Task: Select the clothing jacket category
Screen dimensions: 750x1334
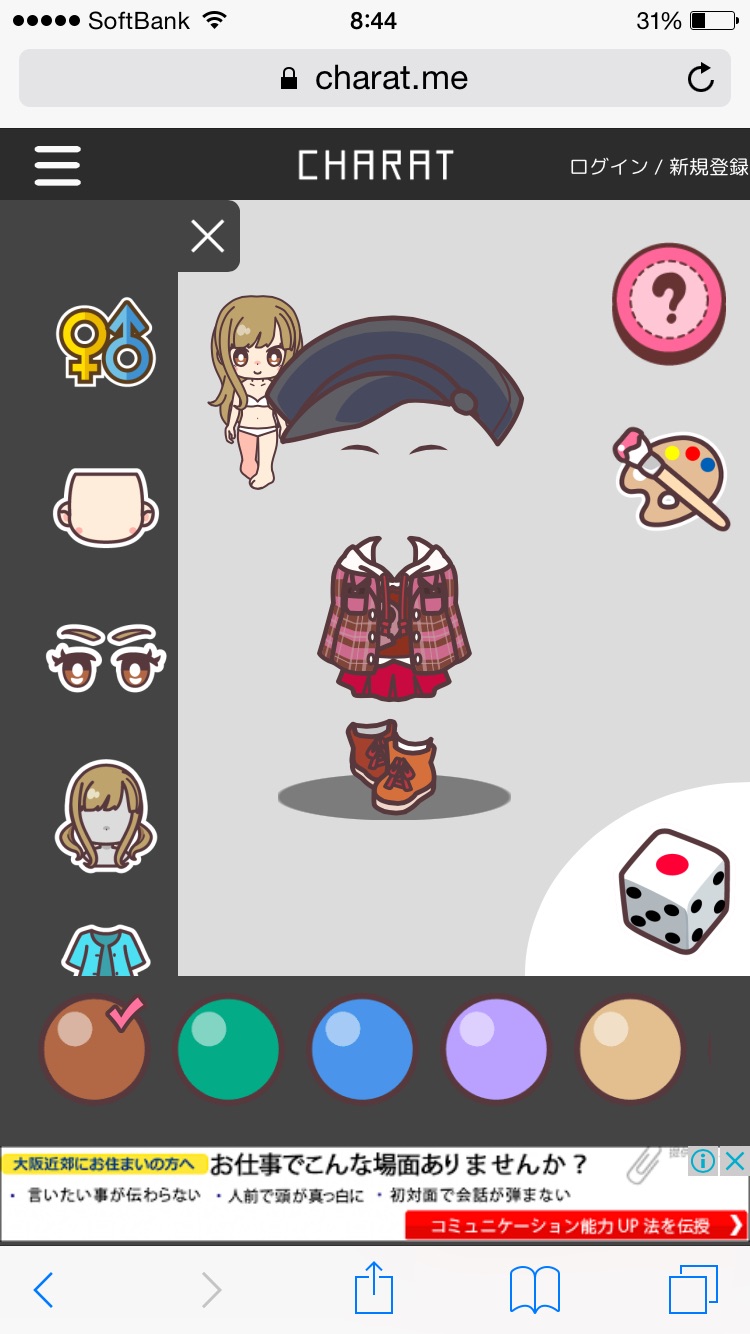Action: [x=106, y=950]
